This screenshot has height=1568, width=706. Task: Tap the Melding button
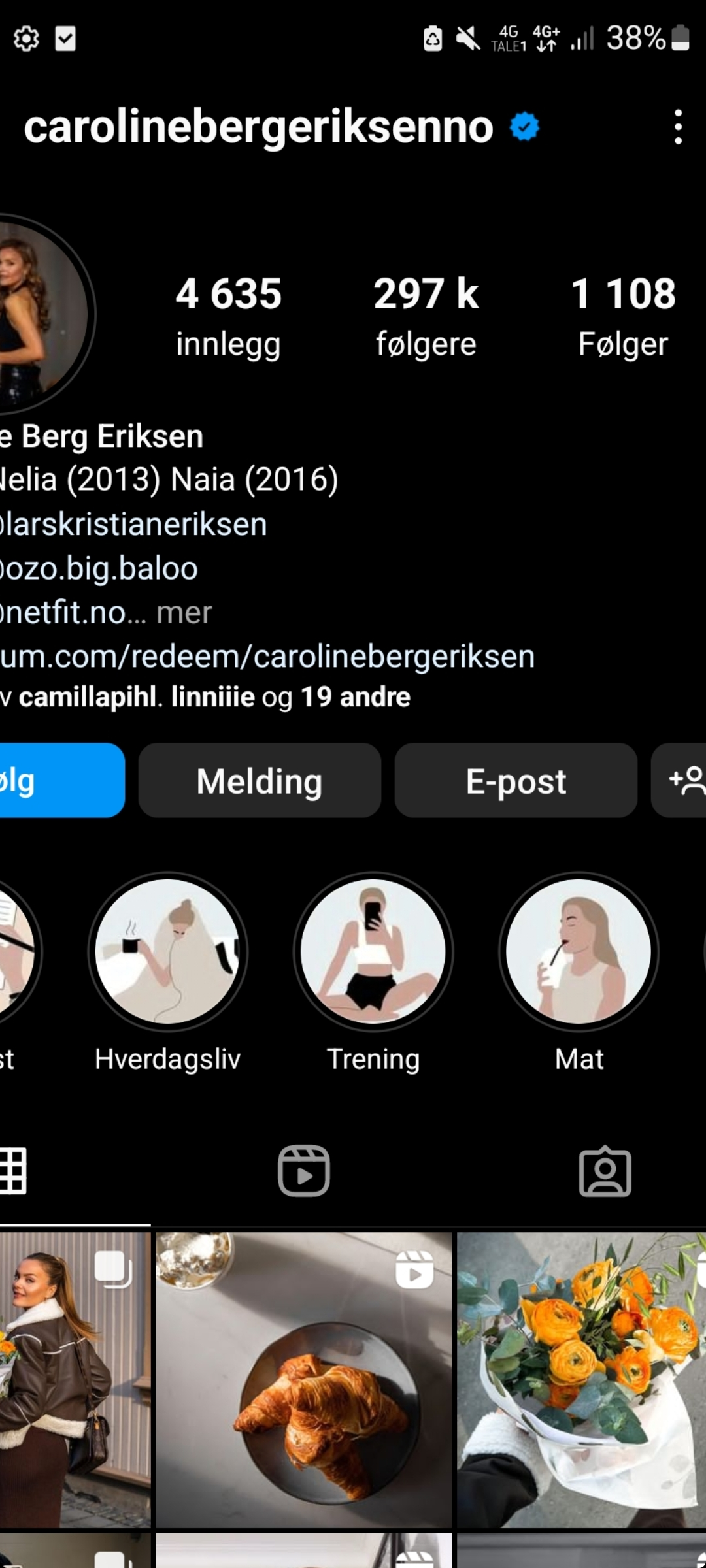coord(260,781)
